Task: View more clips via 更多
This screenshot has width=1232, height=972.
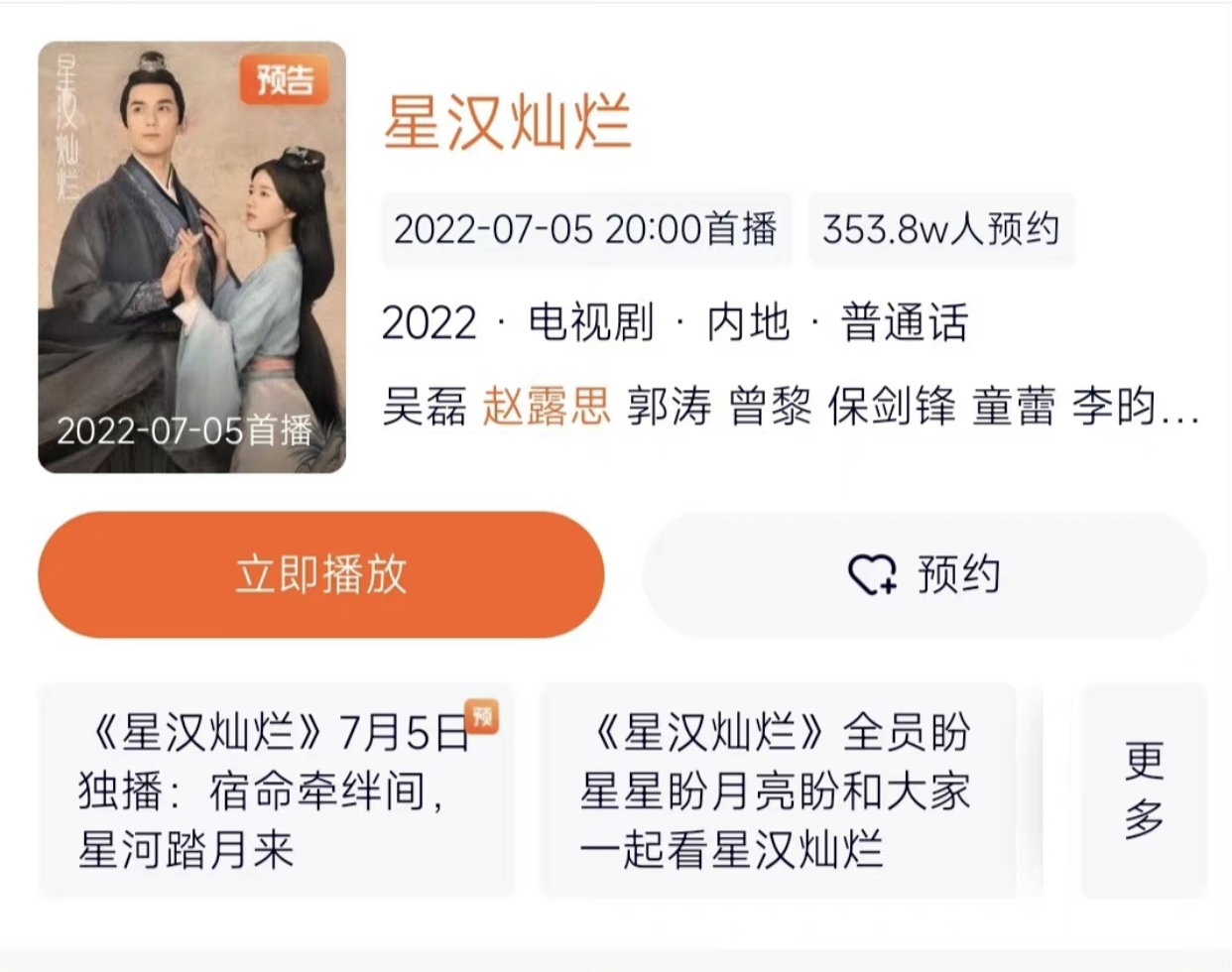Action: (1143, 790)
